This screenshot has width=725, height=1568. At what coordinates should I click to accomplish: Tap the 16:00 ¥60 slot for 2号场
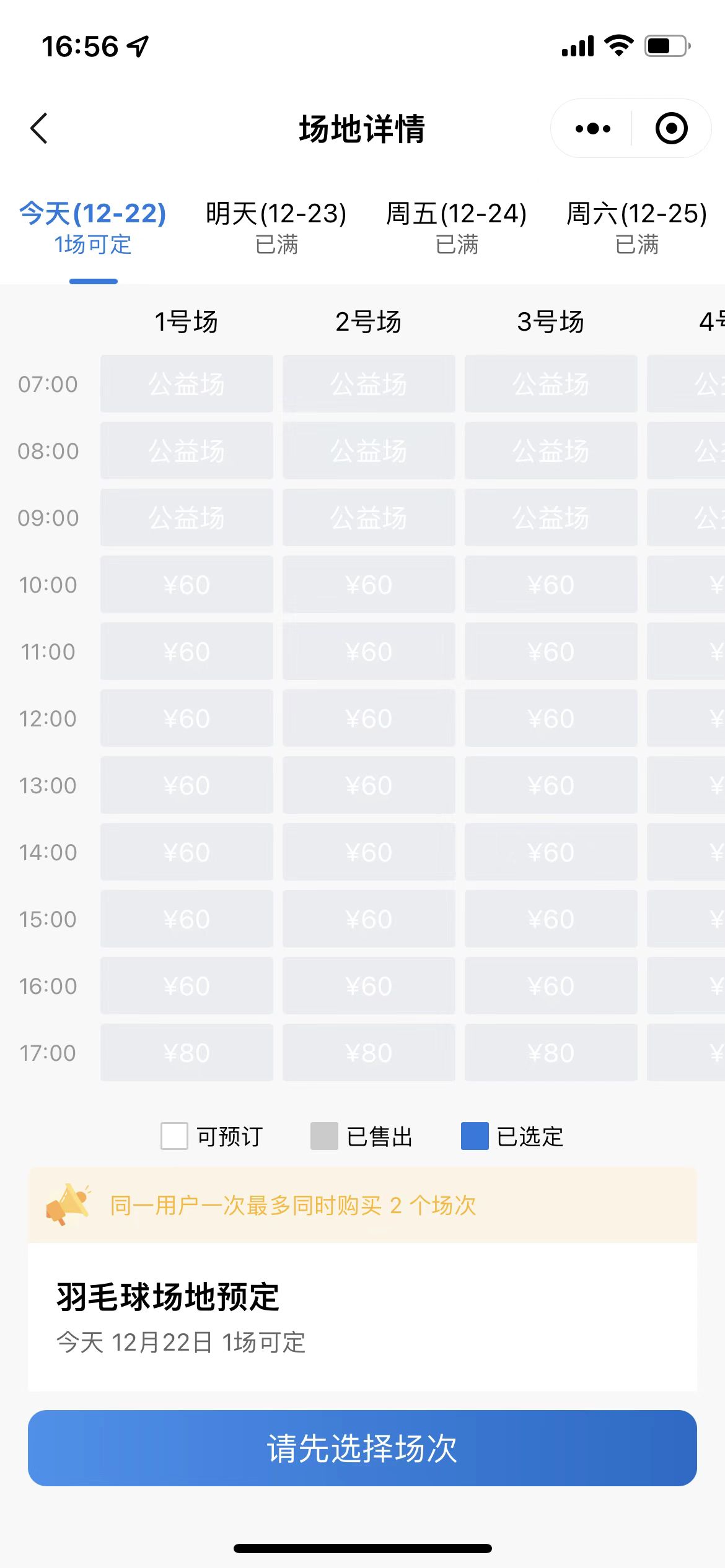369,985
